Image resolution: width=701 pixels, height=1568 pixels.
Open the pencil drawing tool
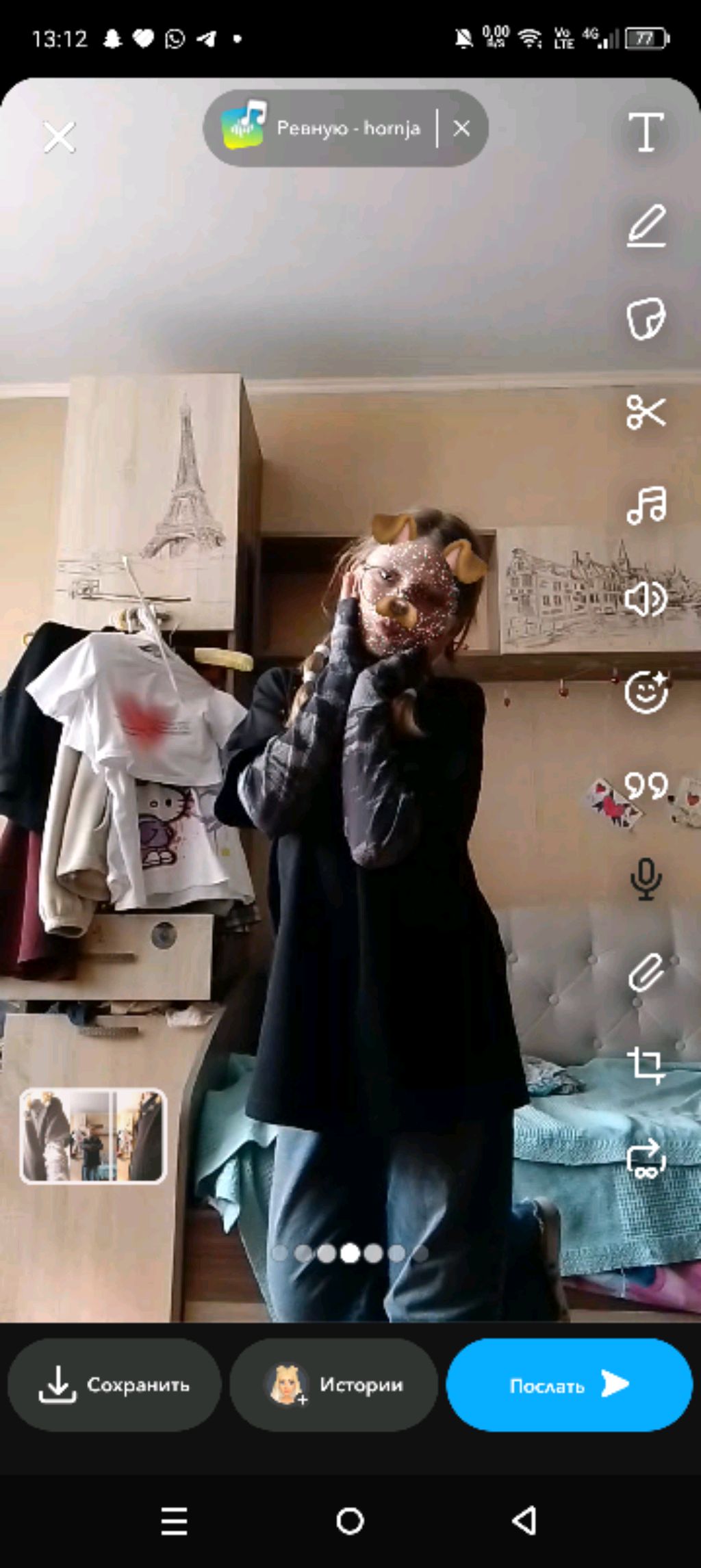coord(646,226)
